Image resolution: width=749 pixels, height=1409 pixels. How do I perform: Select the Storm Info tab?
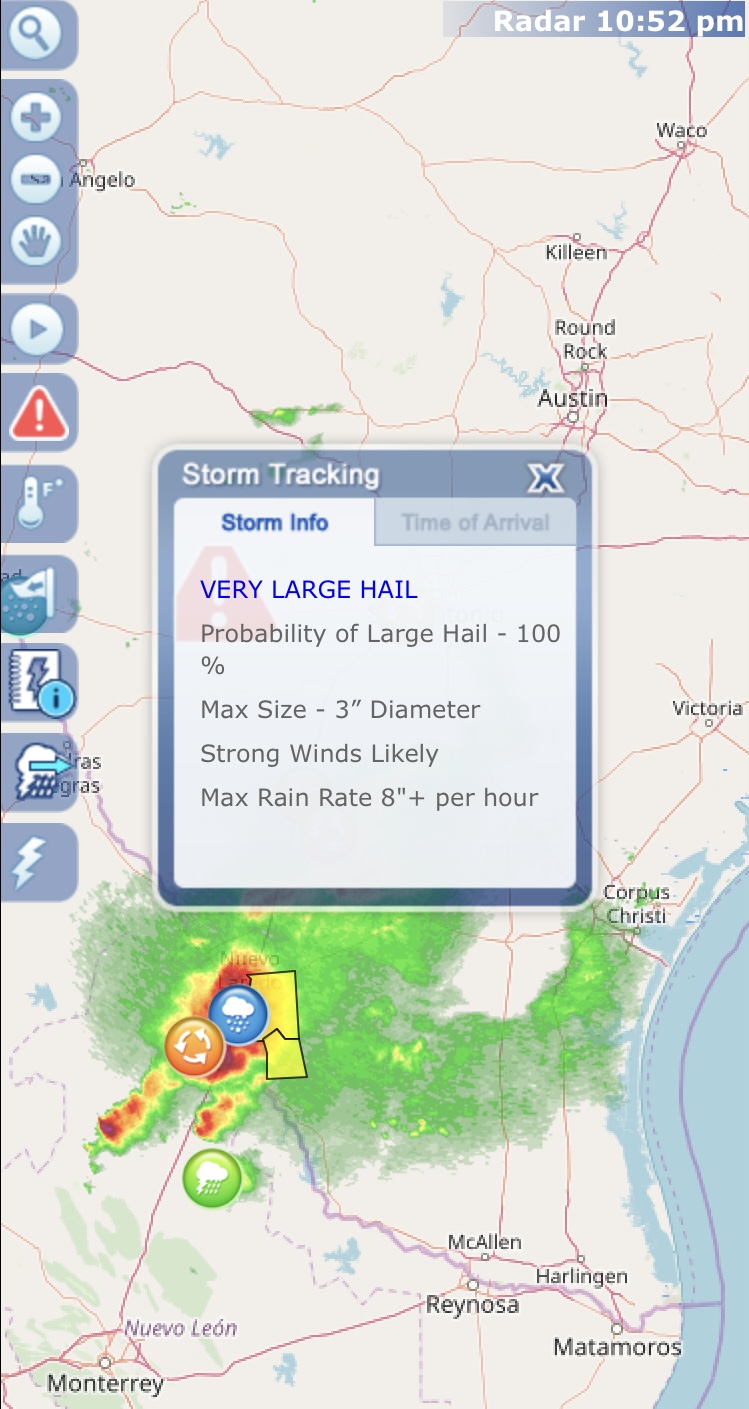click(274, 522)
